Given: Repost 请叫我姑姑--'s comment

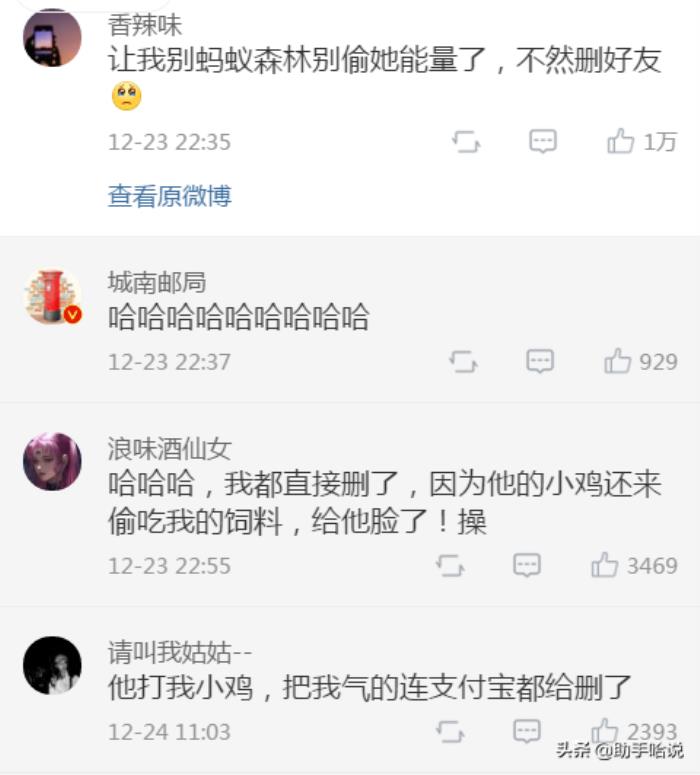Looking at the screenshot, I should 450,731.
